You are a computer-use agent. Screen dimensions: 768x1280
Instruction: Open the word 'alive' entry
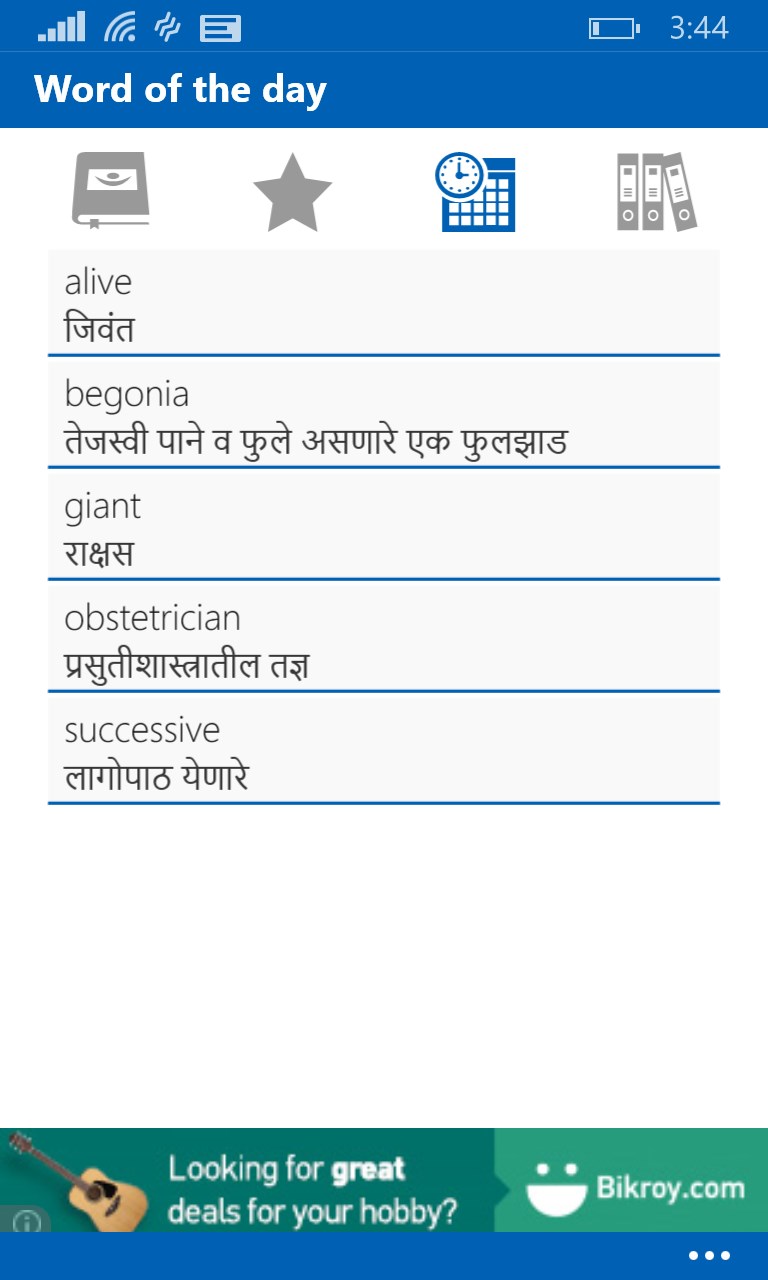[383, 302]
